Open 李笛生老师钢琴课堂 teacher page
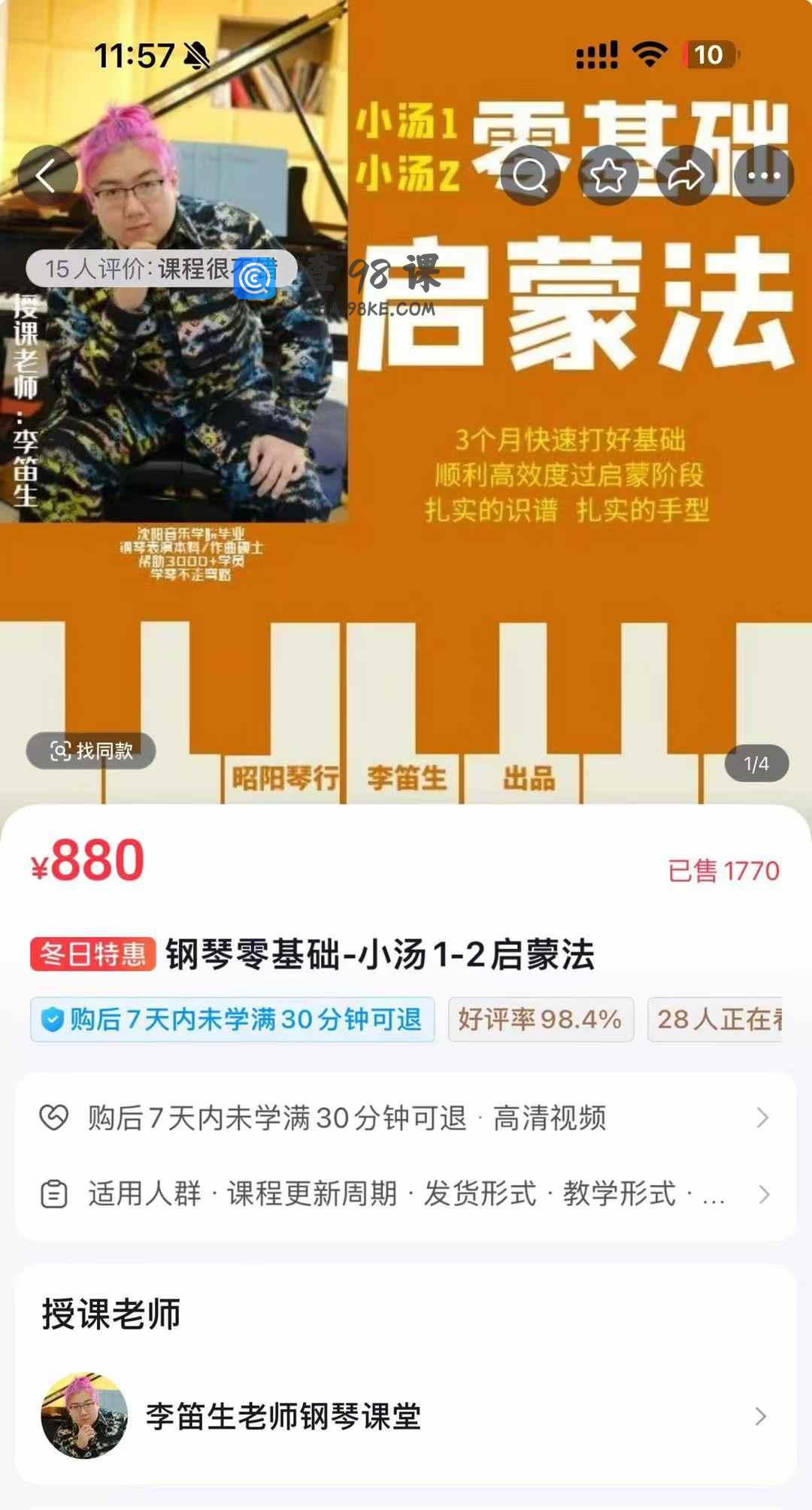The image size is (812, 1510). (x=406, y=1417)
